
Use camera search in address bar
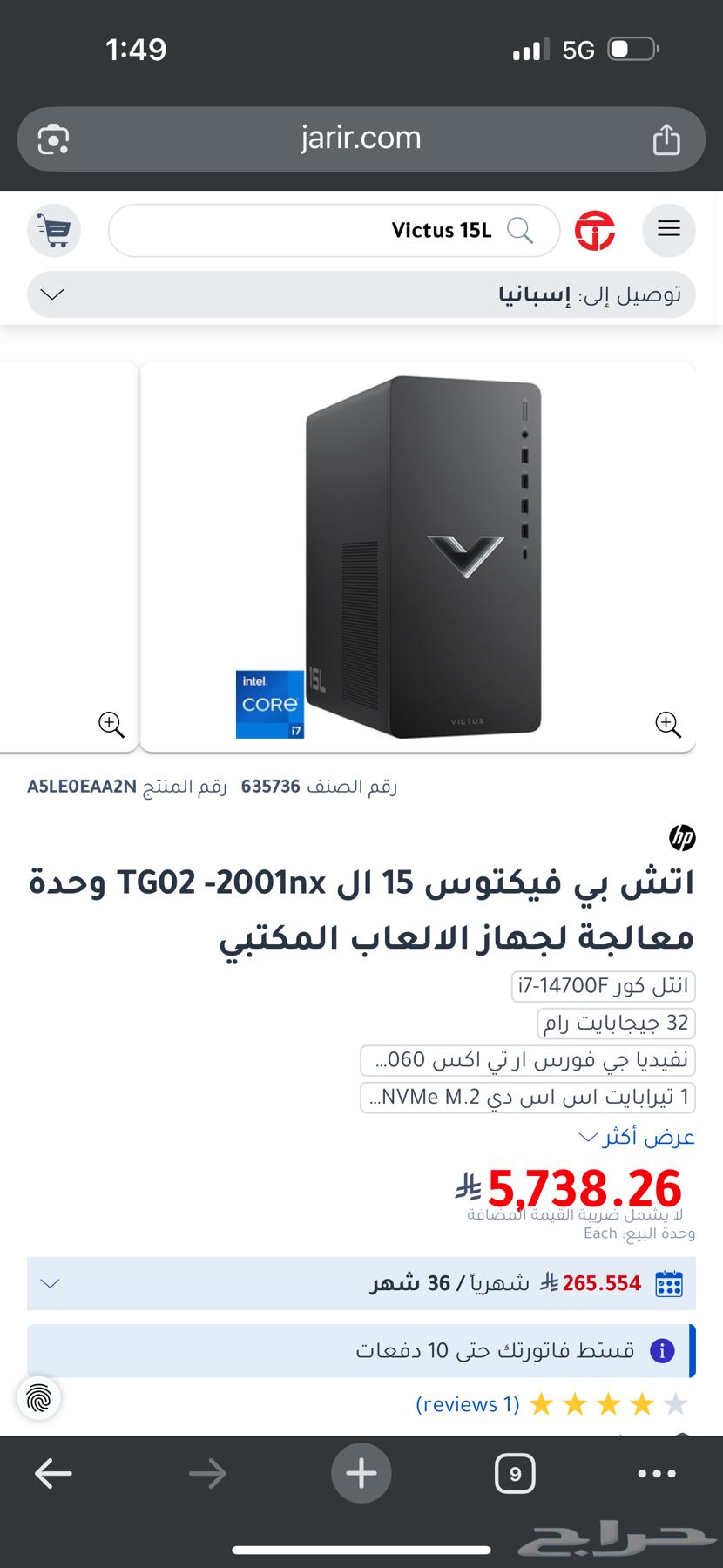pyautogui.click(x=52, y=139)
